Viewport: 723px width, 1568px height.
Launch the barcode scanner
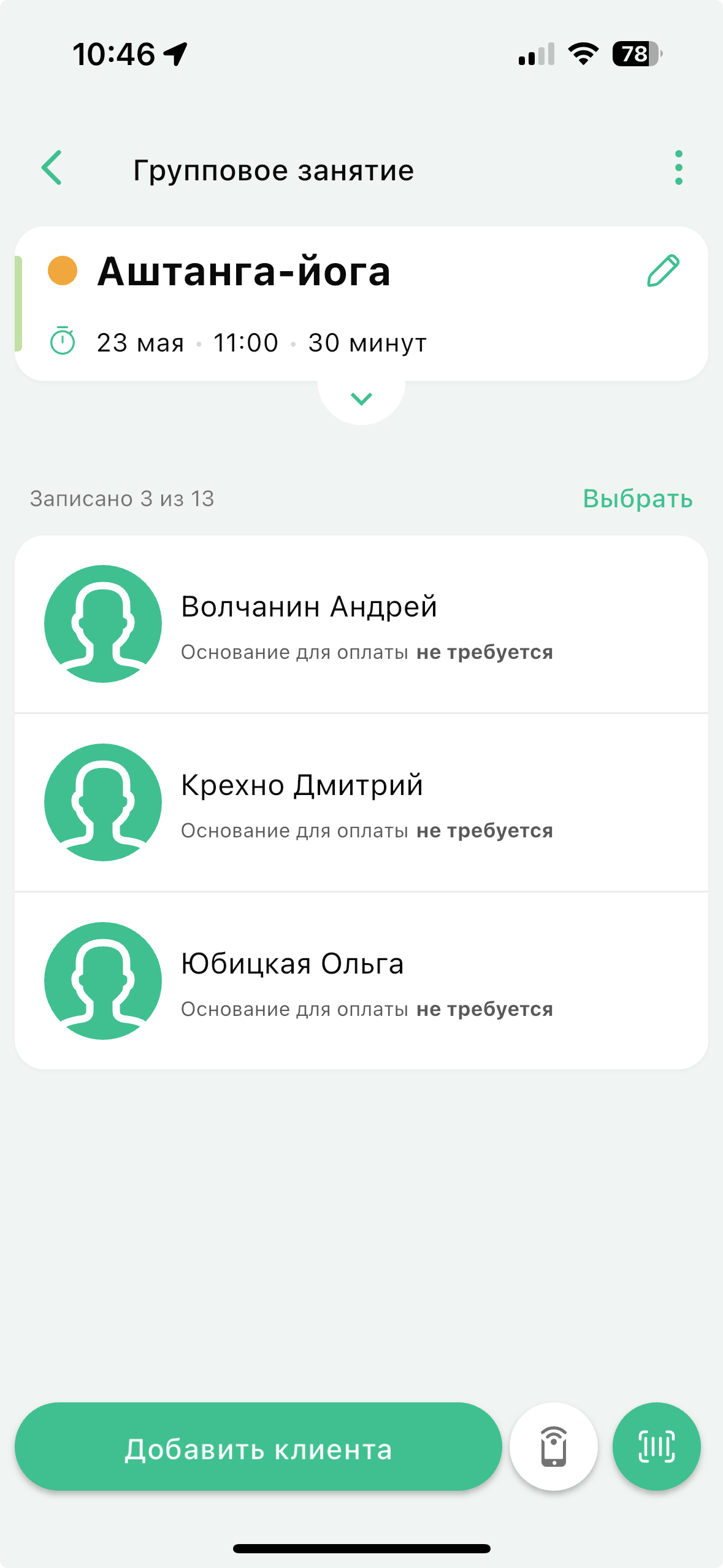click(656, 1447)
